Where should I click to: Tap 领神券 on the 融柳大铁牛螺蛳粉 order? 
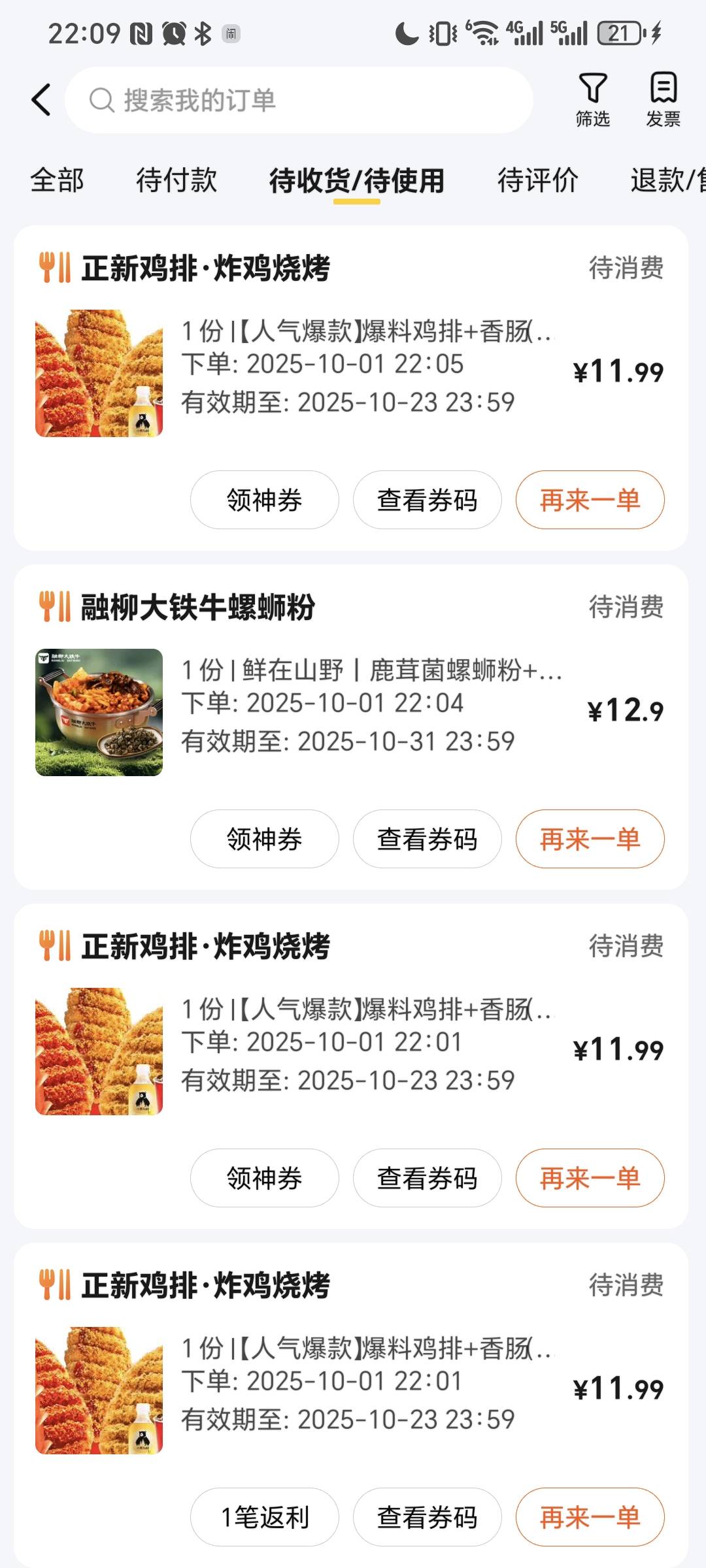click(x=264, y=839)
